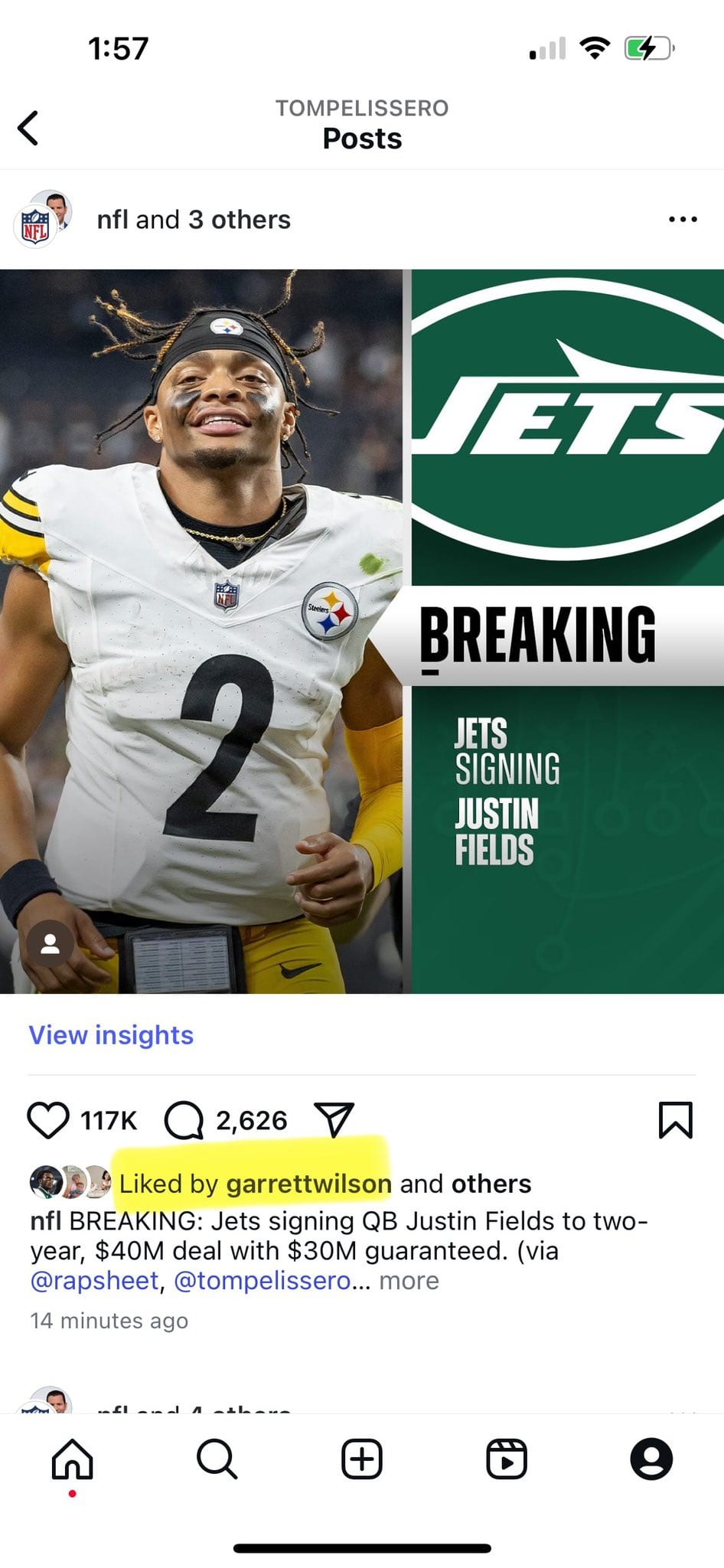The height and width of the screenshot is (1568, 724).
Task: Show tagged people on the photo
Action: 51,942
